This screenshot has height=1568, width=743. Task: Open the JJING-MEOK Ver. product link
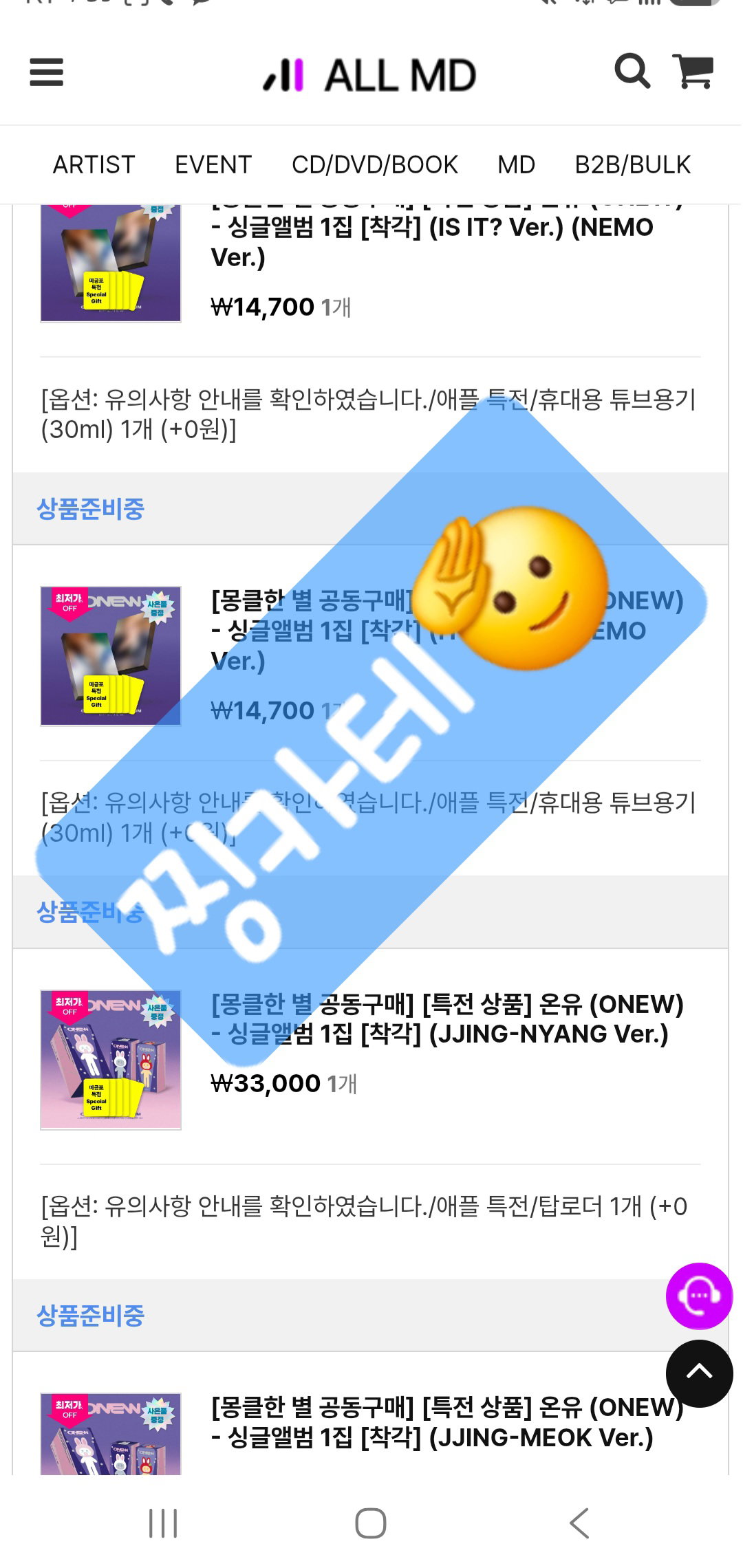click(447, 1422)
